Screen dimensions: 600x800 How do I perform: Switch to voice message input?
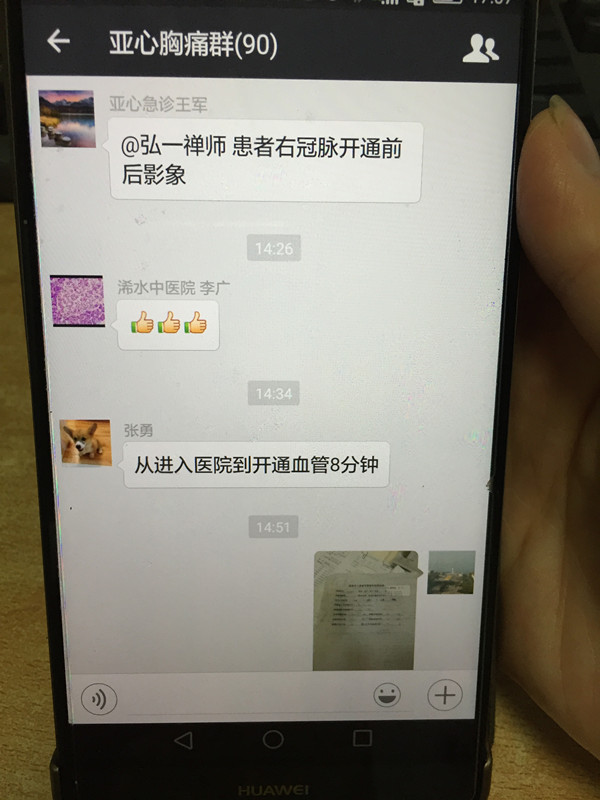click(99, 697)
